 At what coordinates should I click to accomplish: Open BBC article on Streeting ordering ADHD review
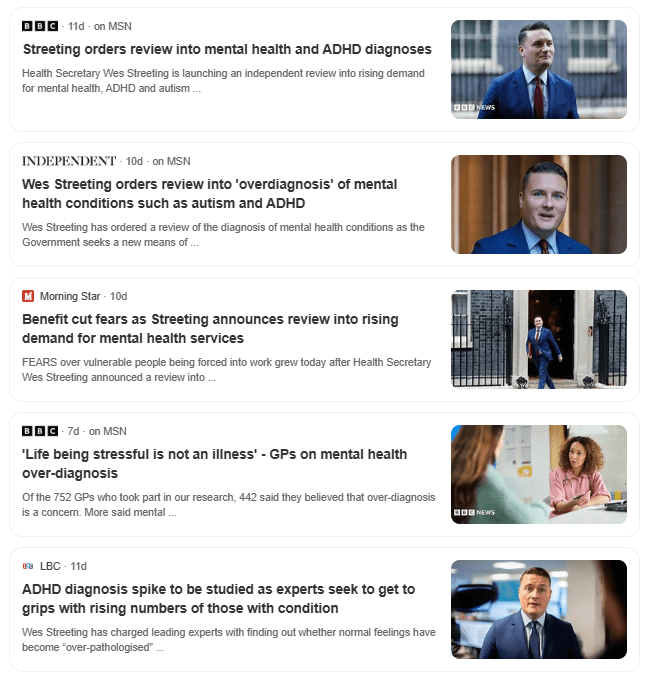tap(227, 49)
